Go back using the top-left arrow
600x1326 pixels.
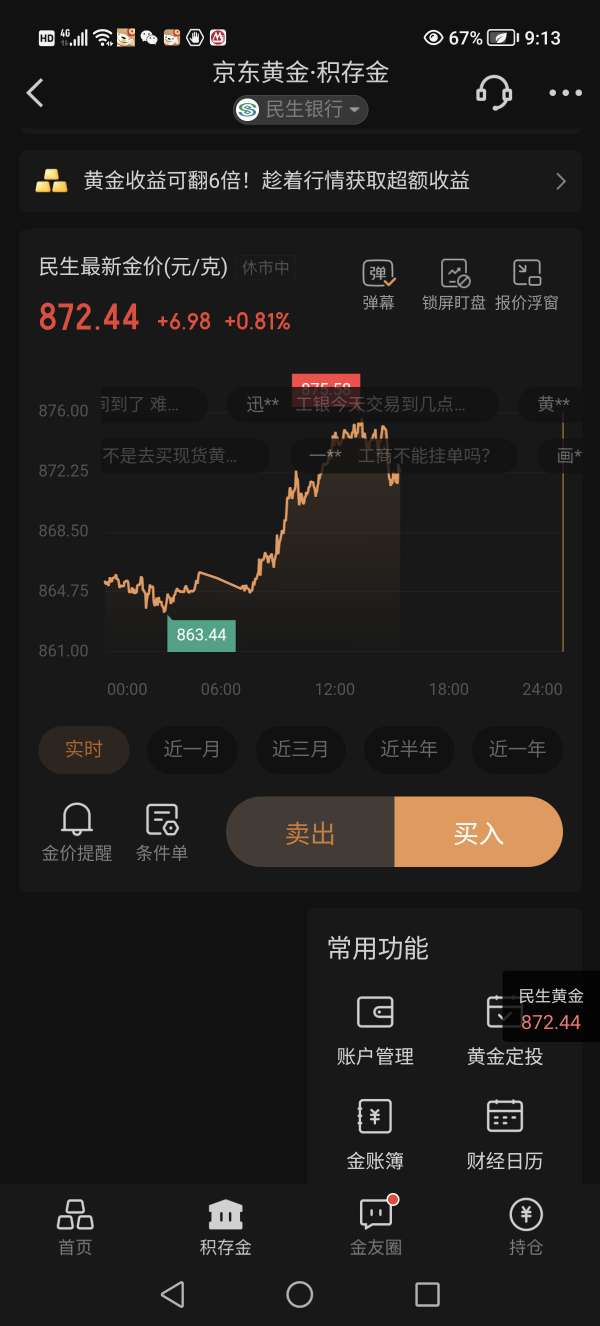(35, 93)
